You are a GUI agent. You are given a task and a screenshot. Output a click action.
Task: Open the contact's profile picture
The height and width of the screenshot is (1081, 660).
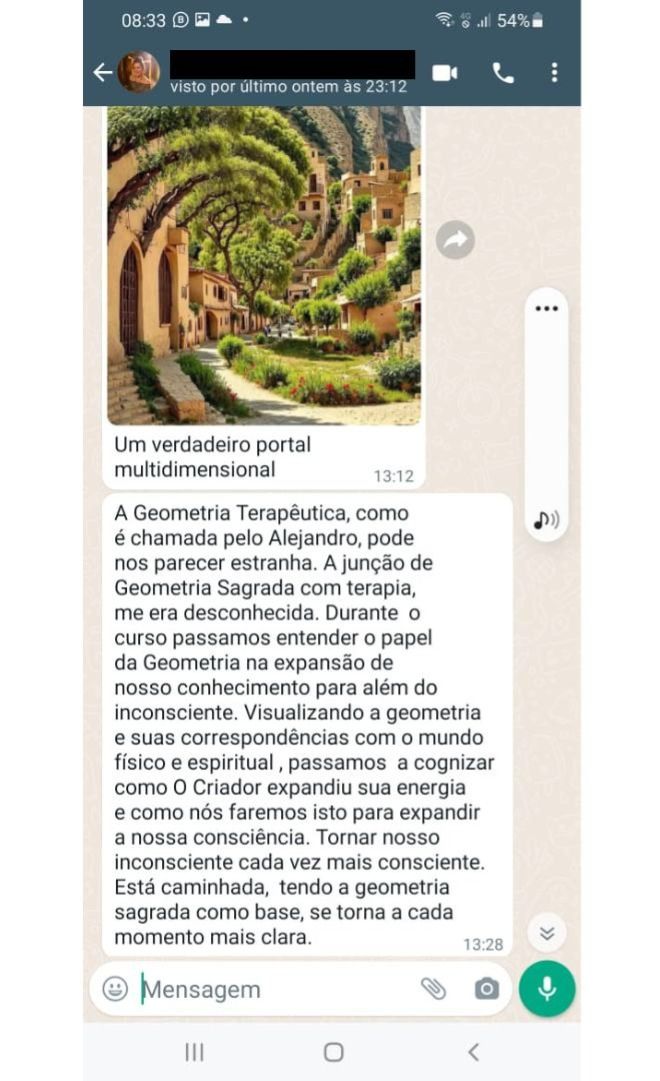click(x=138, y=72)
